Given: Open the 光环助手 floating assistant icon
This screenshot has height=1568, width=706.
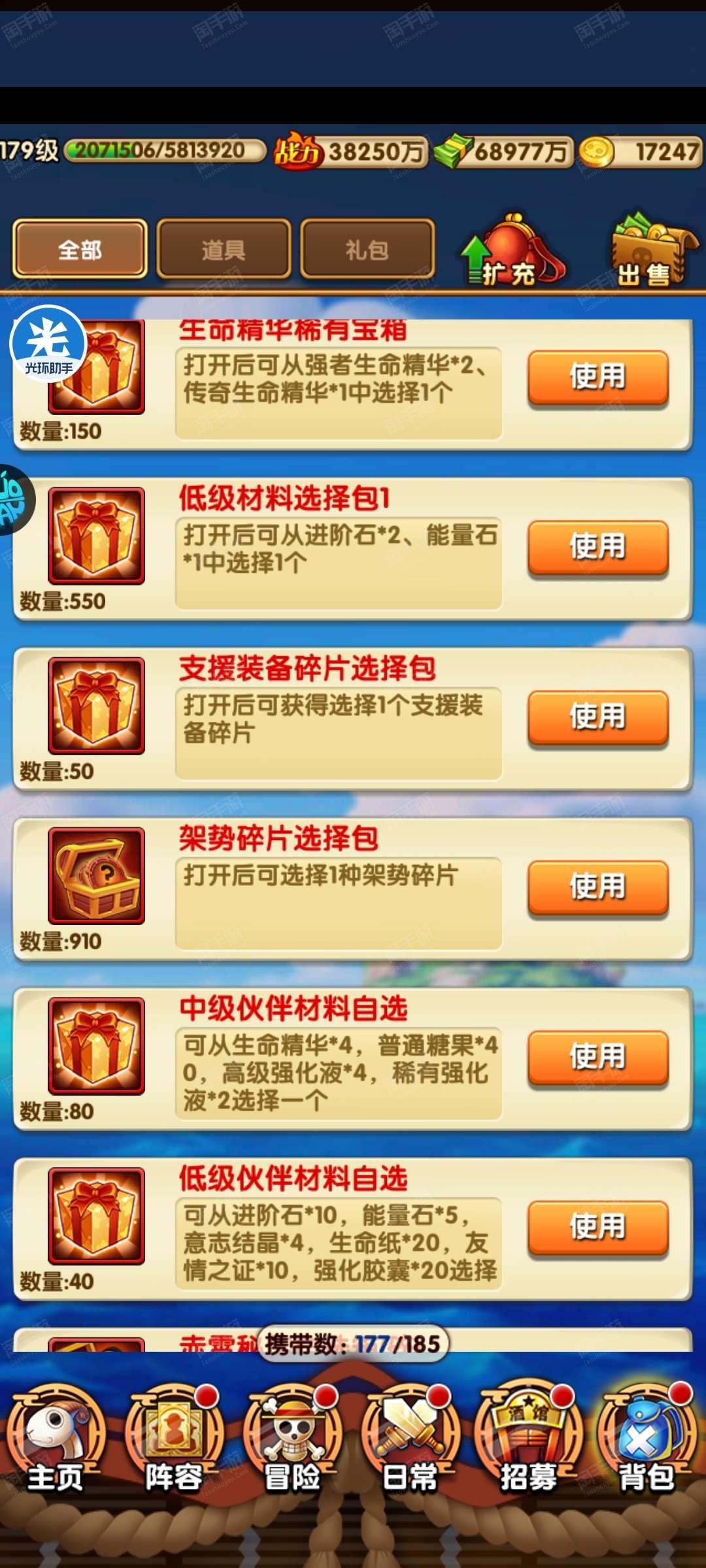Looking at the screenshot, I should 48,344.
